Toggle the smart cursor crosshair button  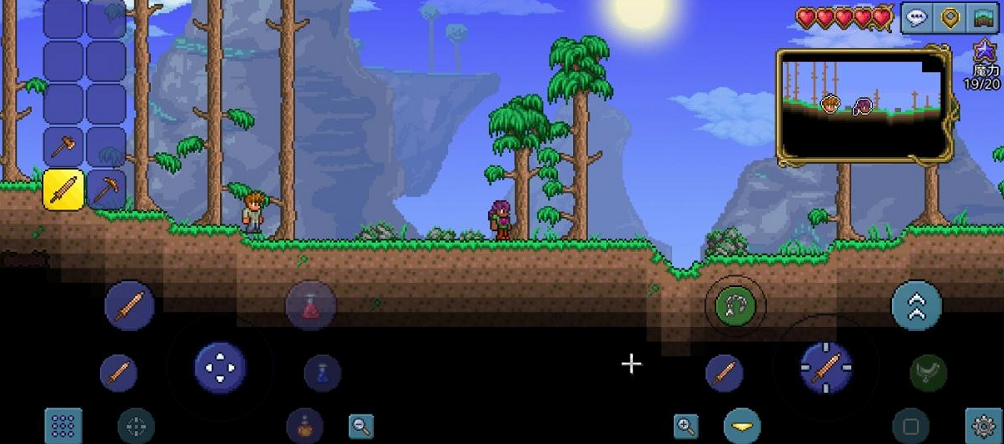[136, 425]
